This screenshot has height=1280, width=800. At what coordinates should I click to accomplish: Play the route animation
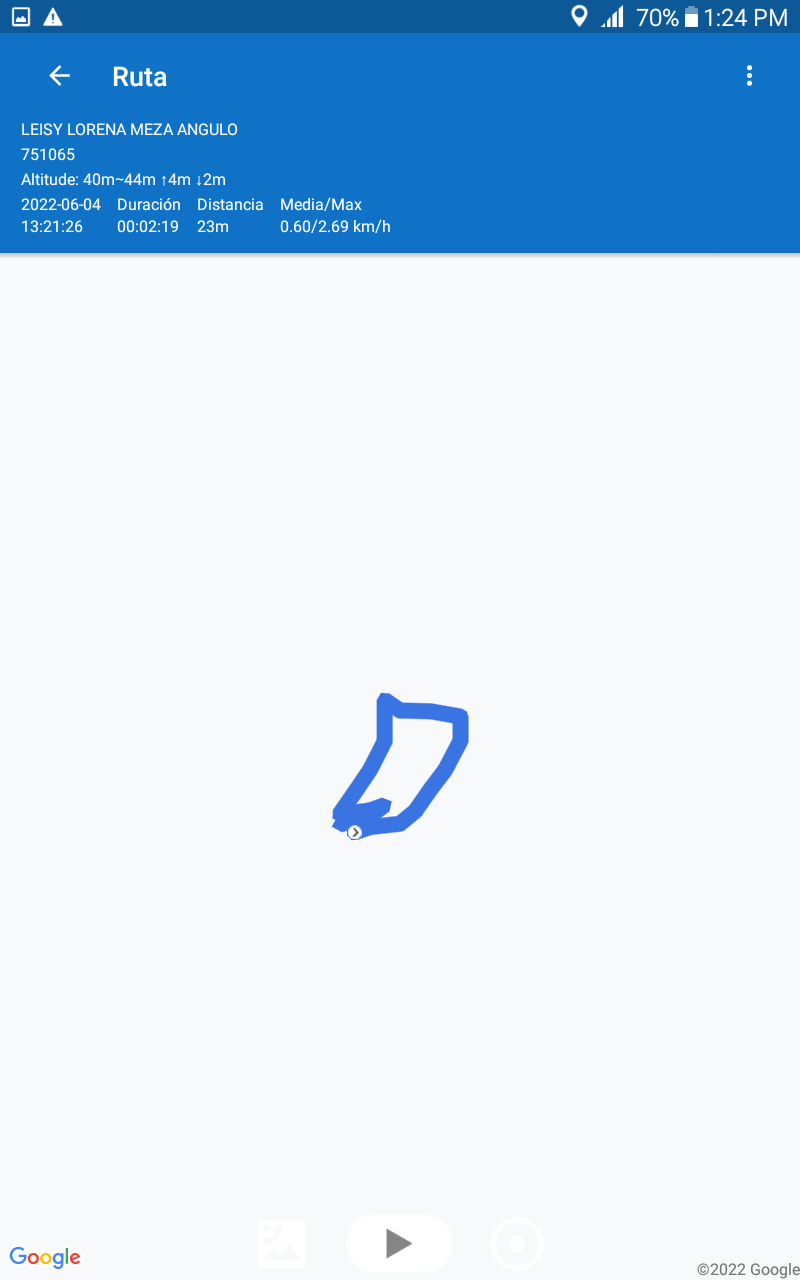click(x=399, y=1243)
